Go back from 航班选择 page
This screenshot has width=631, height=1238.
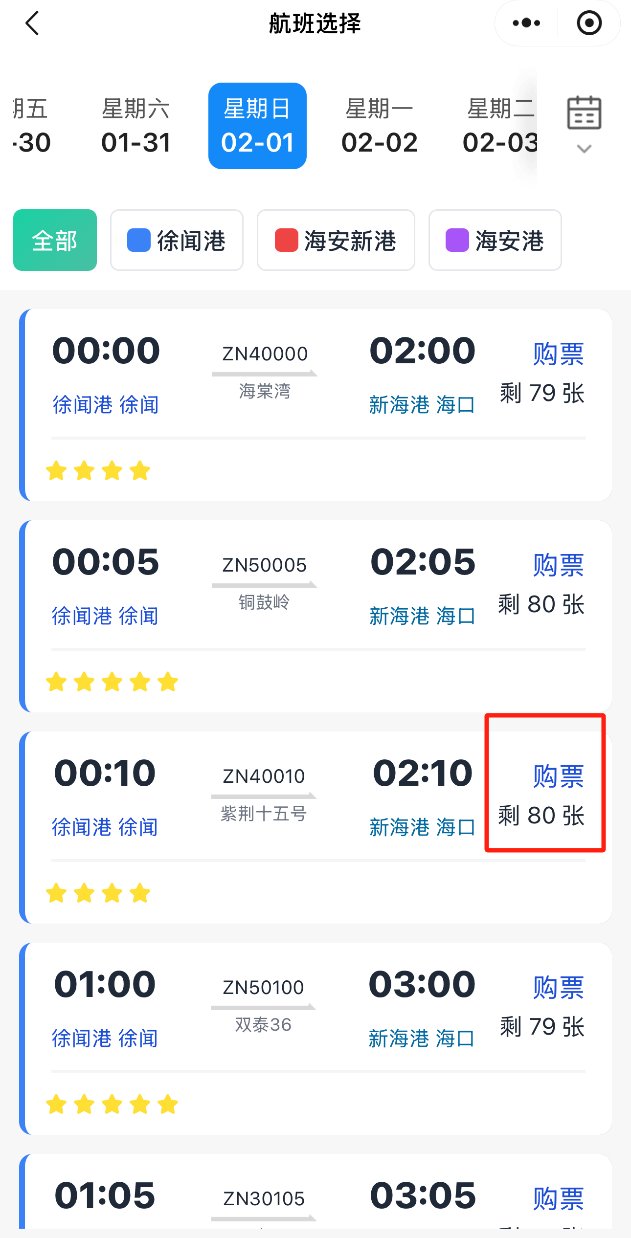pyautogui.click(x=32, y=23)
